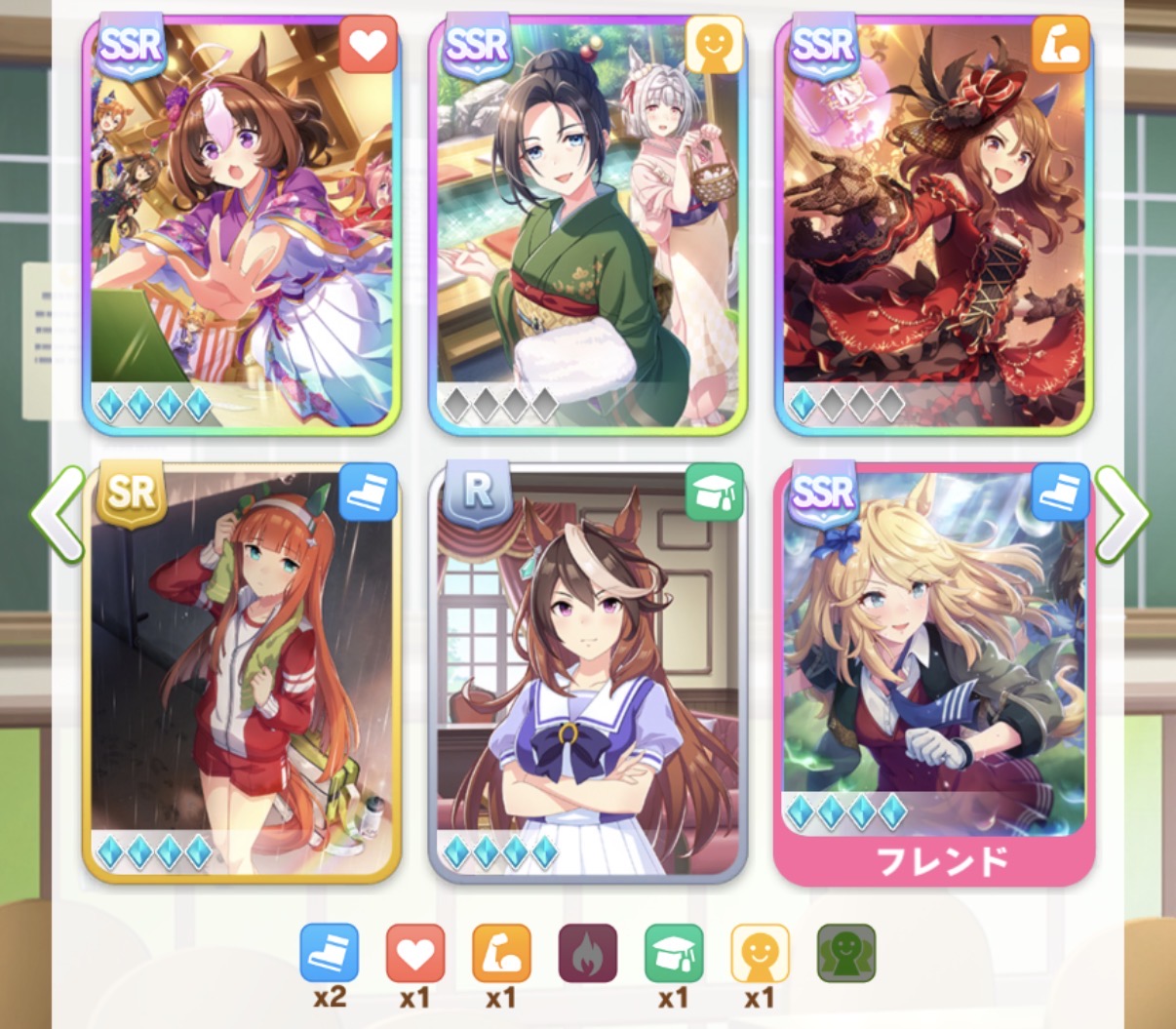Select the SSR red dress card

tap(933, 224)
